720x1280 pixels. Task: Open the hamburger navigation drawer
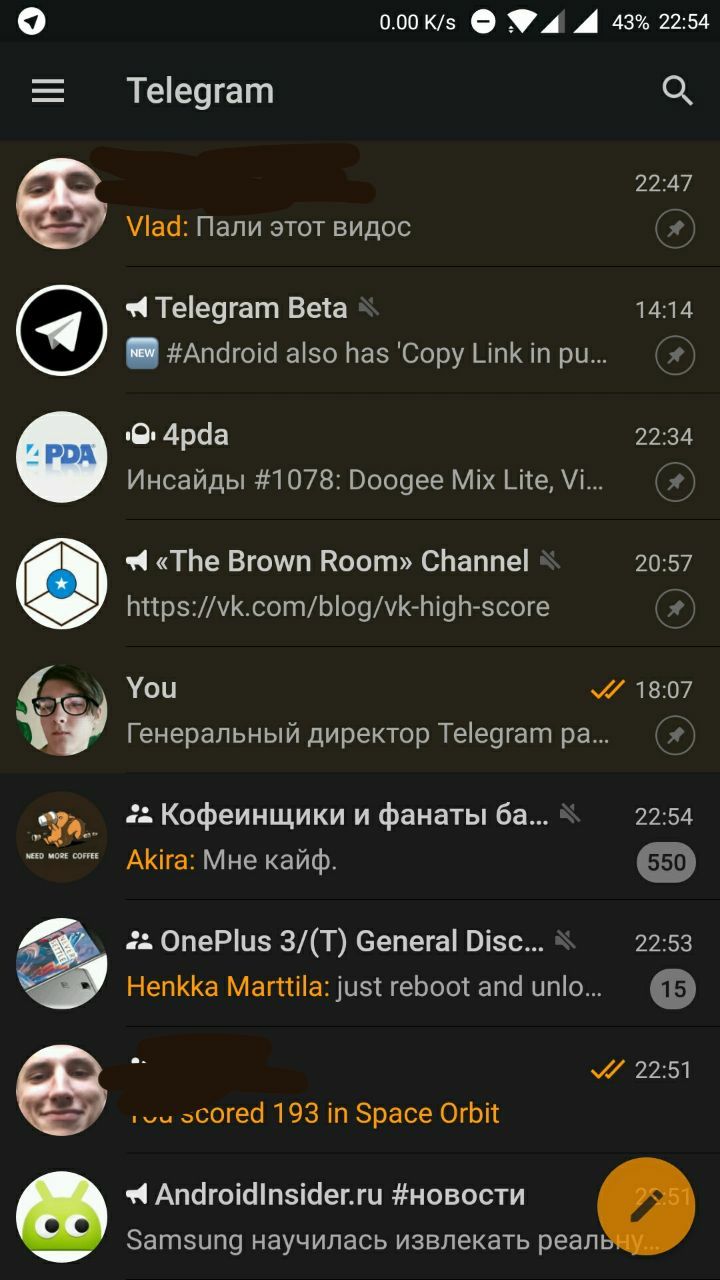coord(48,91)
